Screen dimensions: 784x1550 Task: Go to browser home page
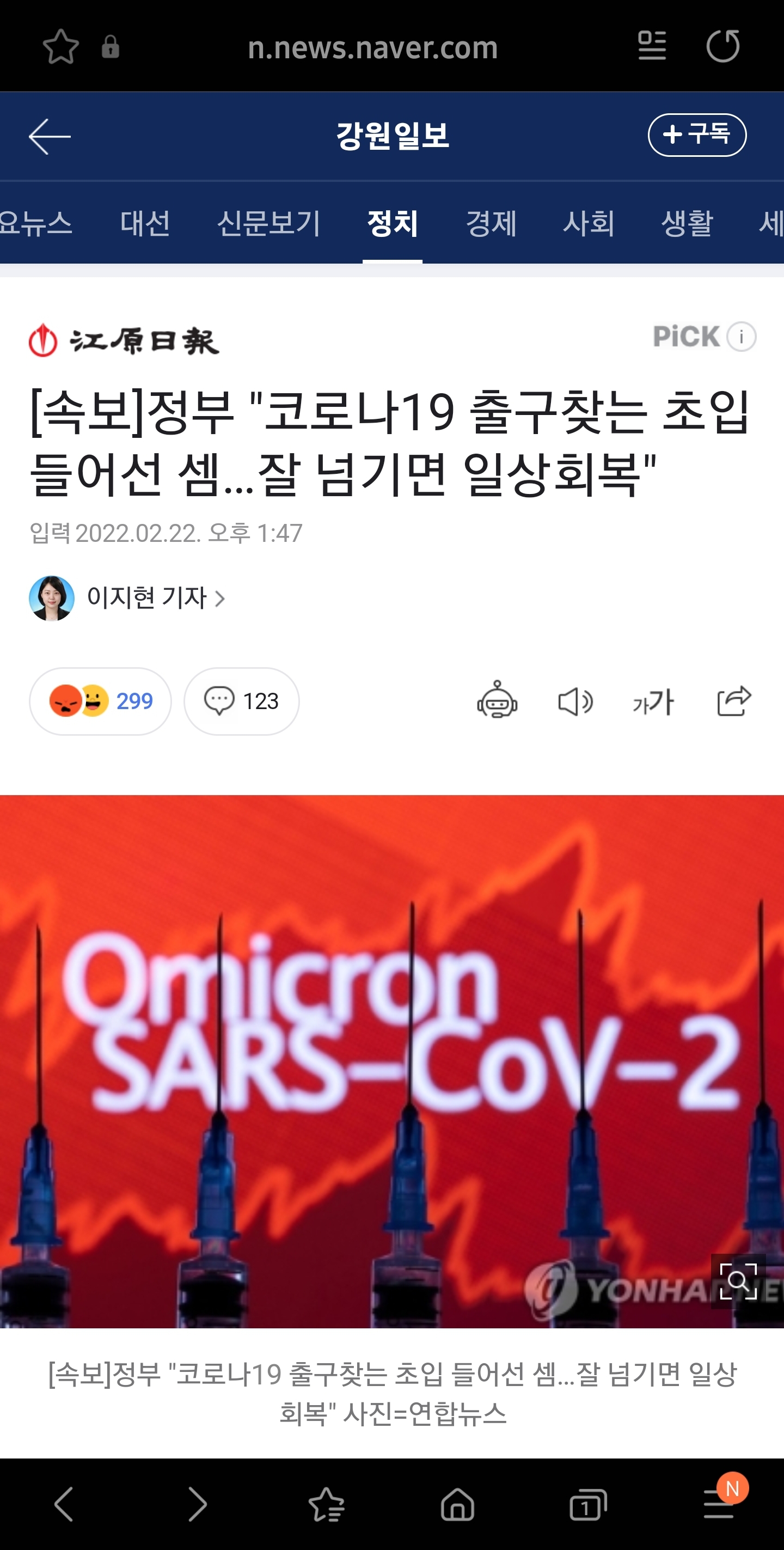(457, 1505)
